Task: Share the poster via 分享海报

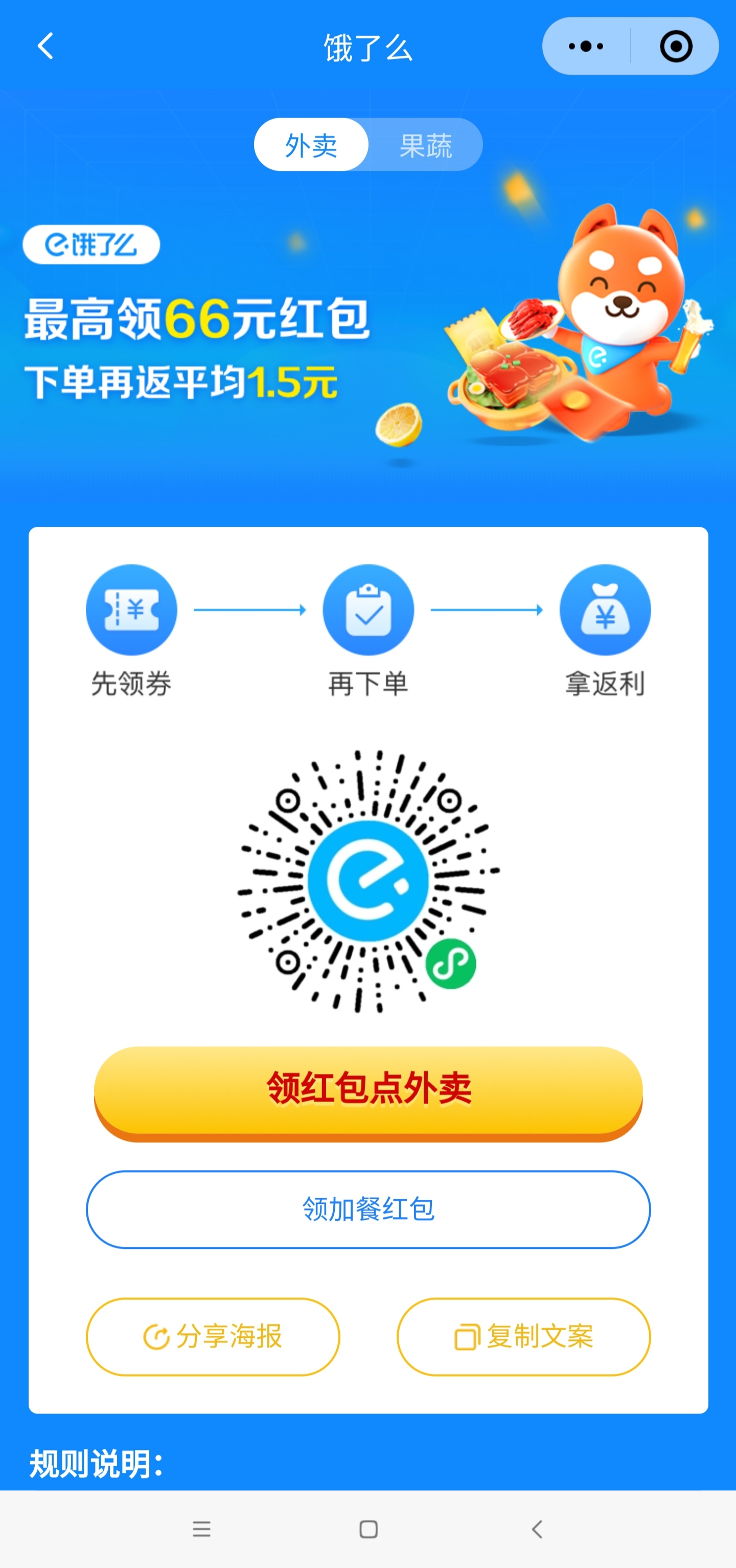Action: point(213,1337)
